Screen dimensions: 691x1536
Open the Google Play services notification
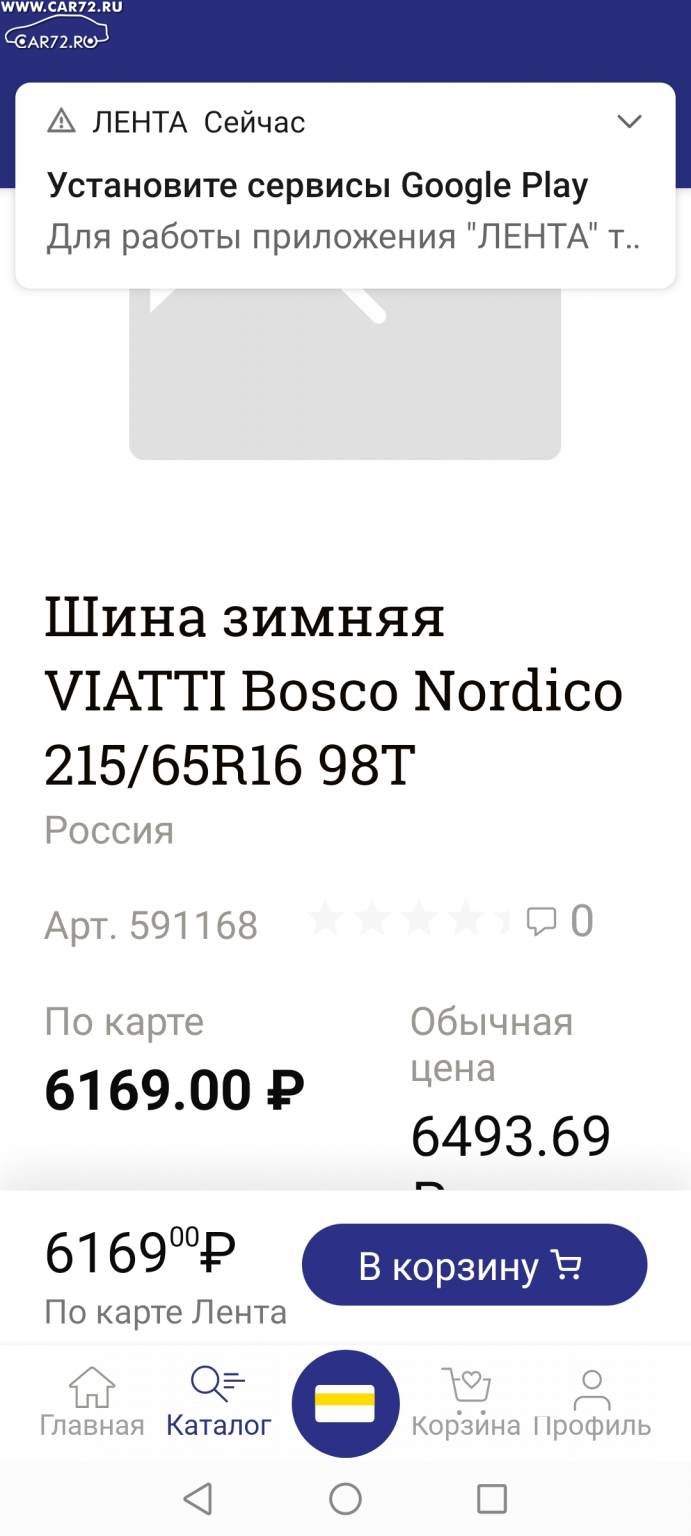click(345, 186)
